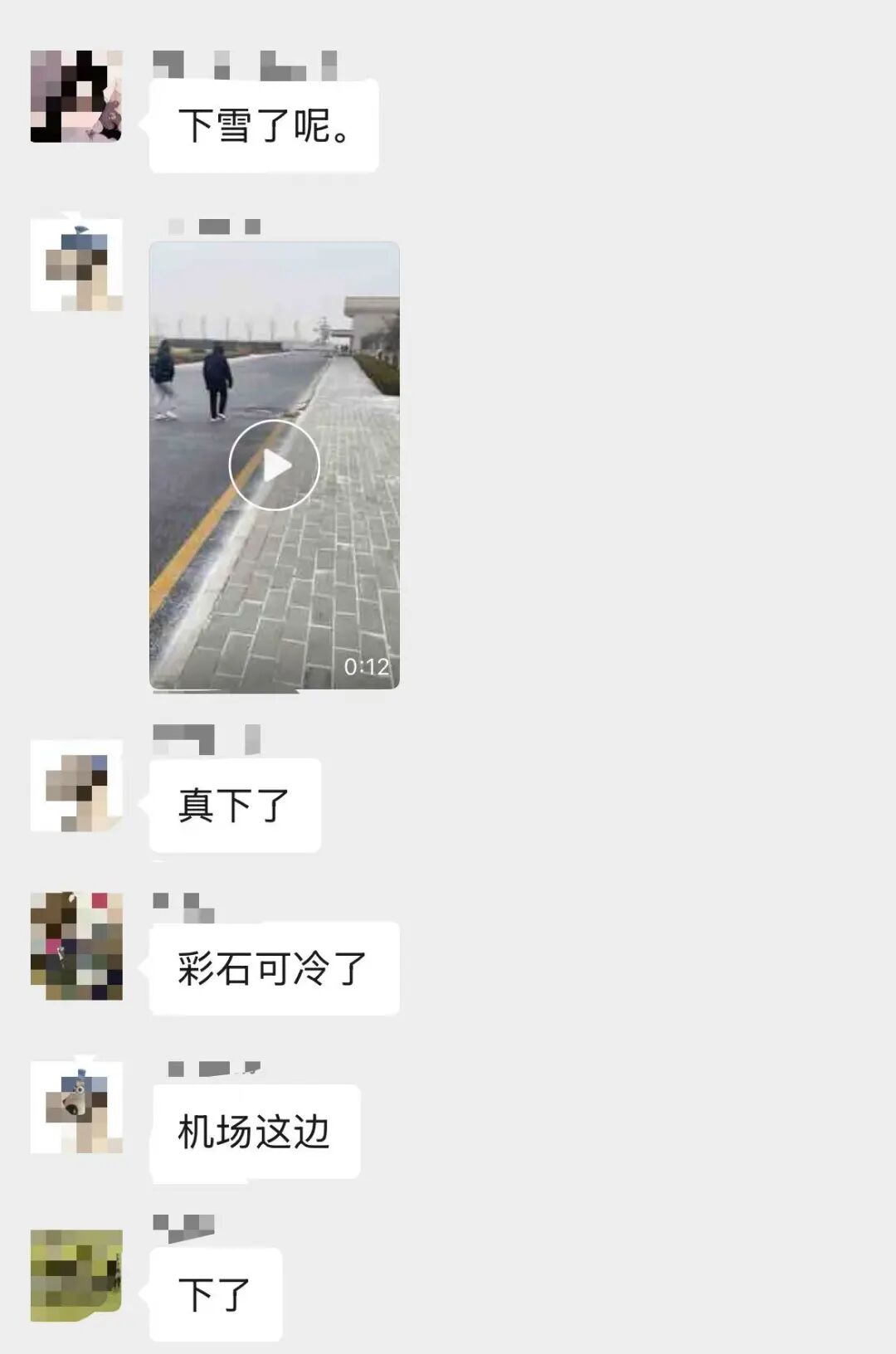Open avatar of the '下雪了呢。' sender
Viewport: 896px width, 1354px height.
tap(76, 96)
